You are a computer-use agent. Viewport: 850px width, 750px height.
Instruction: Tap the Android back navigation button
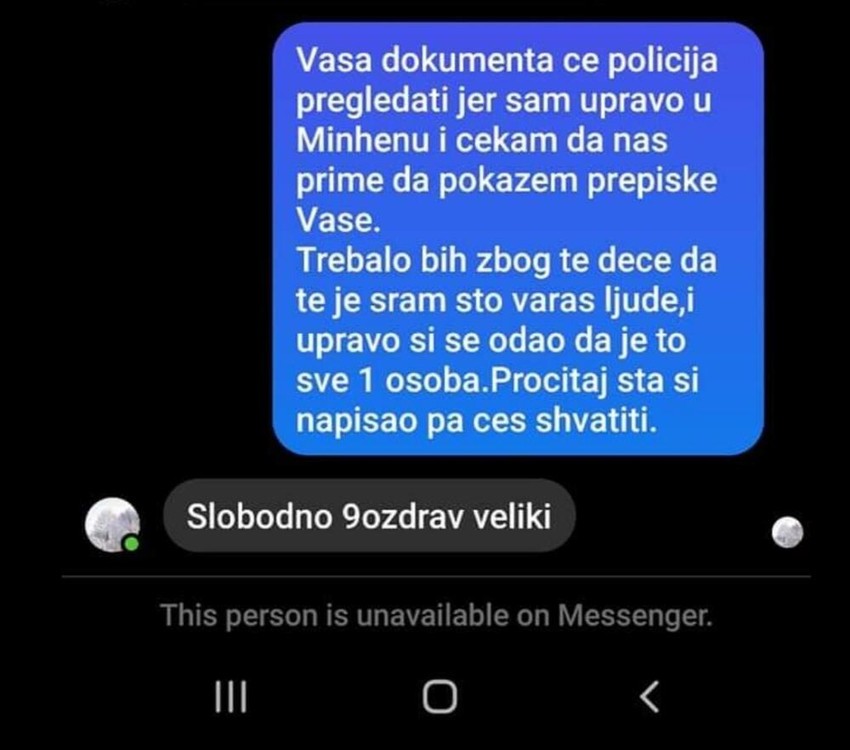(x=650, y=696)
